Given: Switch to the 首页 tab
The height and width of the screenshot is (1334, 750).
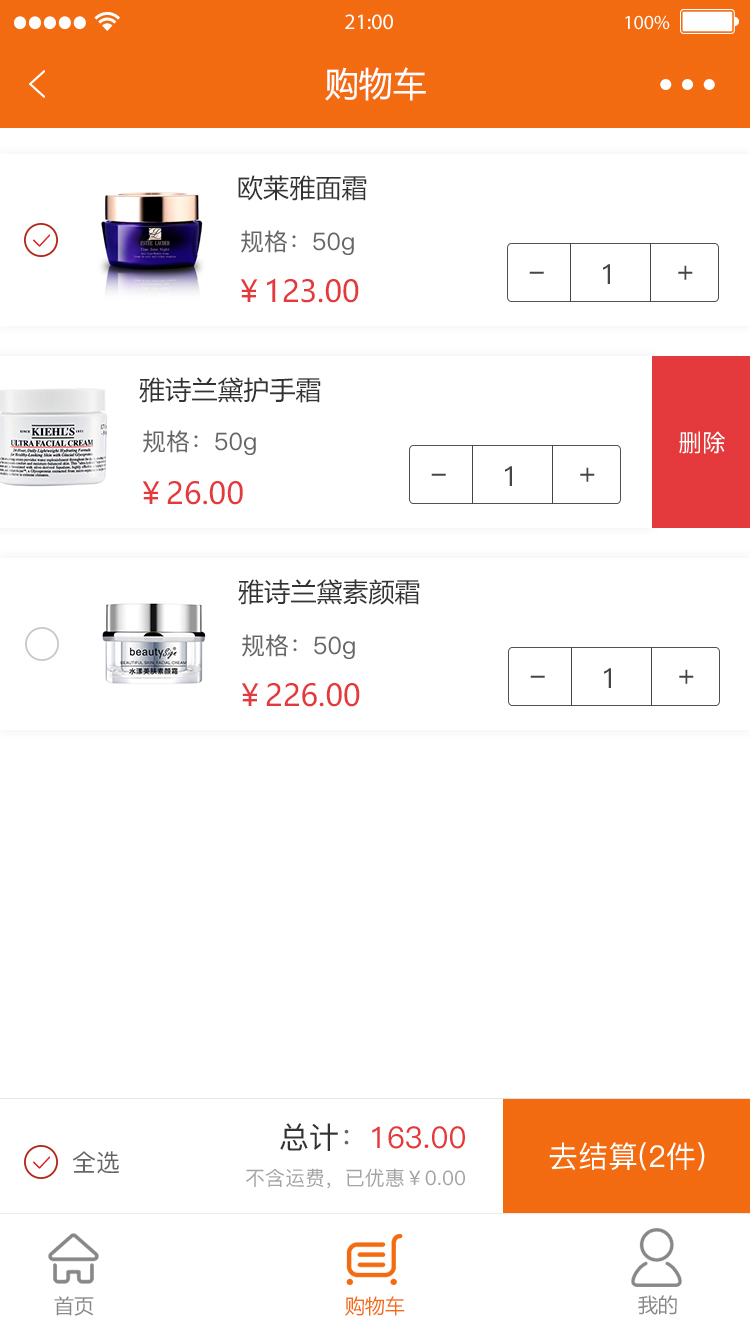Looking at the screenshot, I should click(74, 1273).
